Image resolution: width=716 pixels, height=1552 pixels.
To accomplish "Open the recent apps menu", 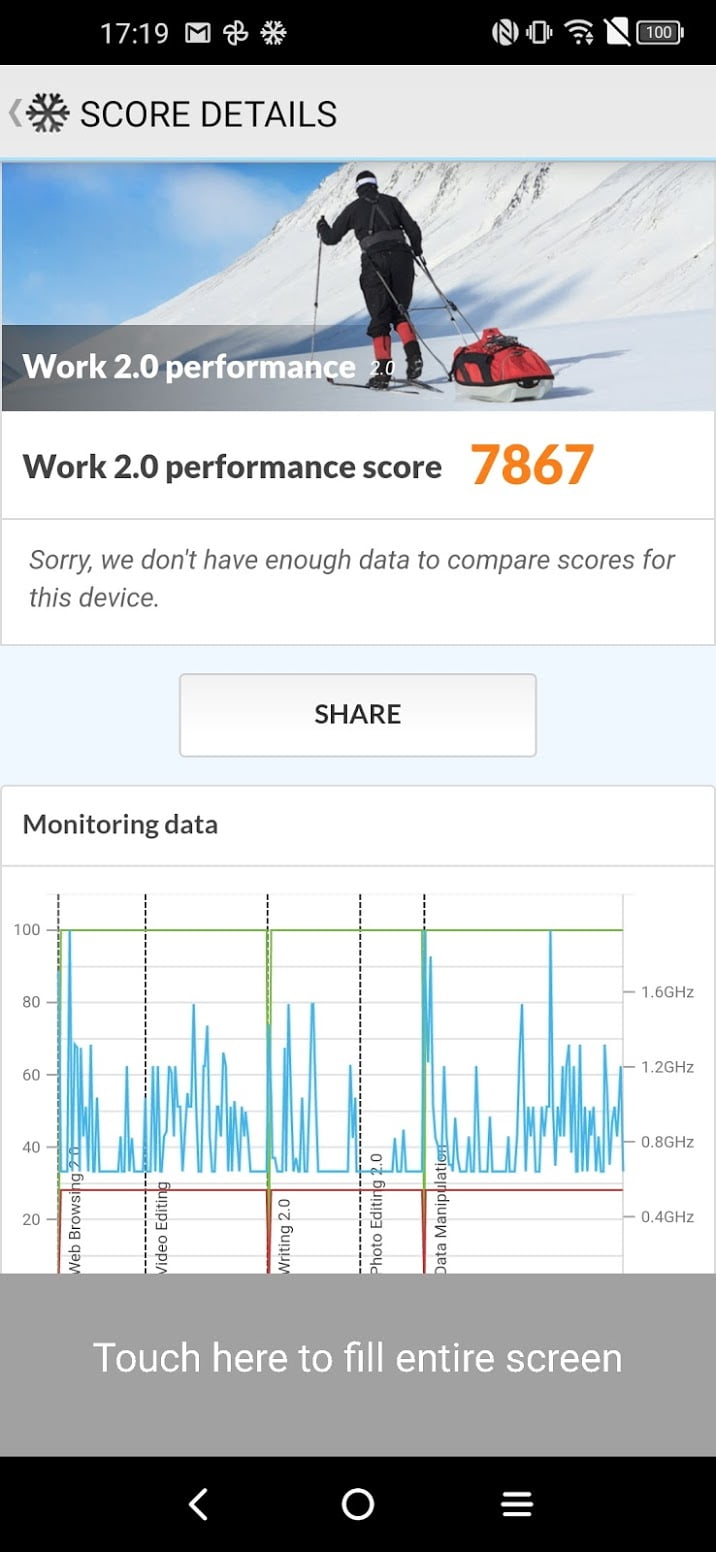I will [x=517, y=1503].
